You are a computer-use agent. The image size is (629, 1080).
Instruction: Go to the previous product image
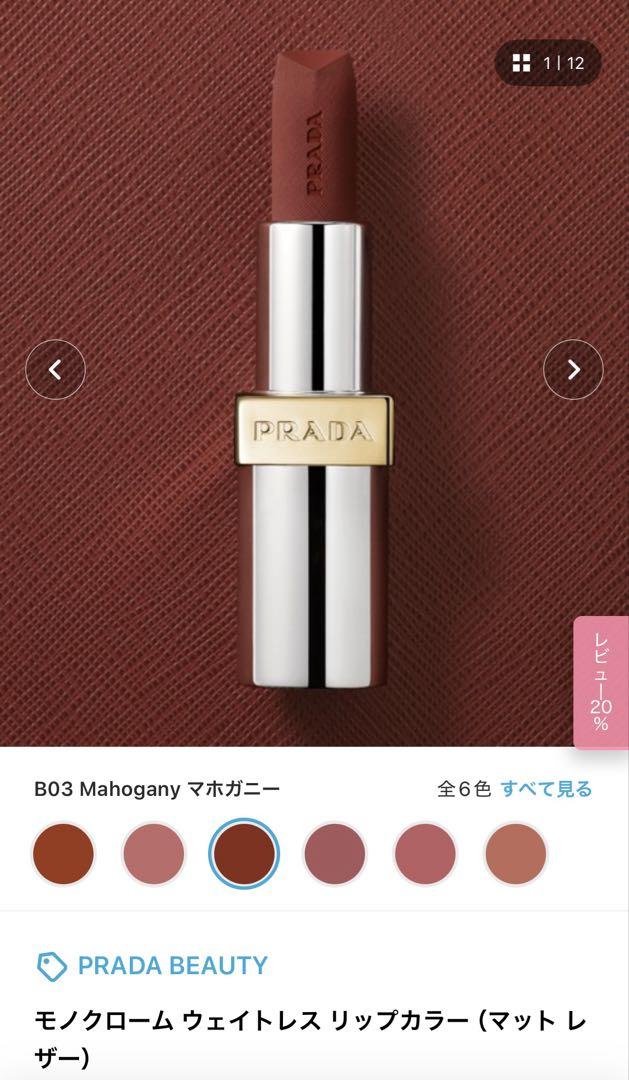[x=56, y=370]
